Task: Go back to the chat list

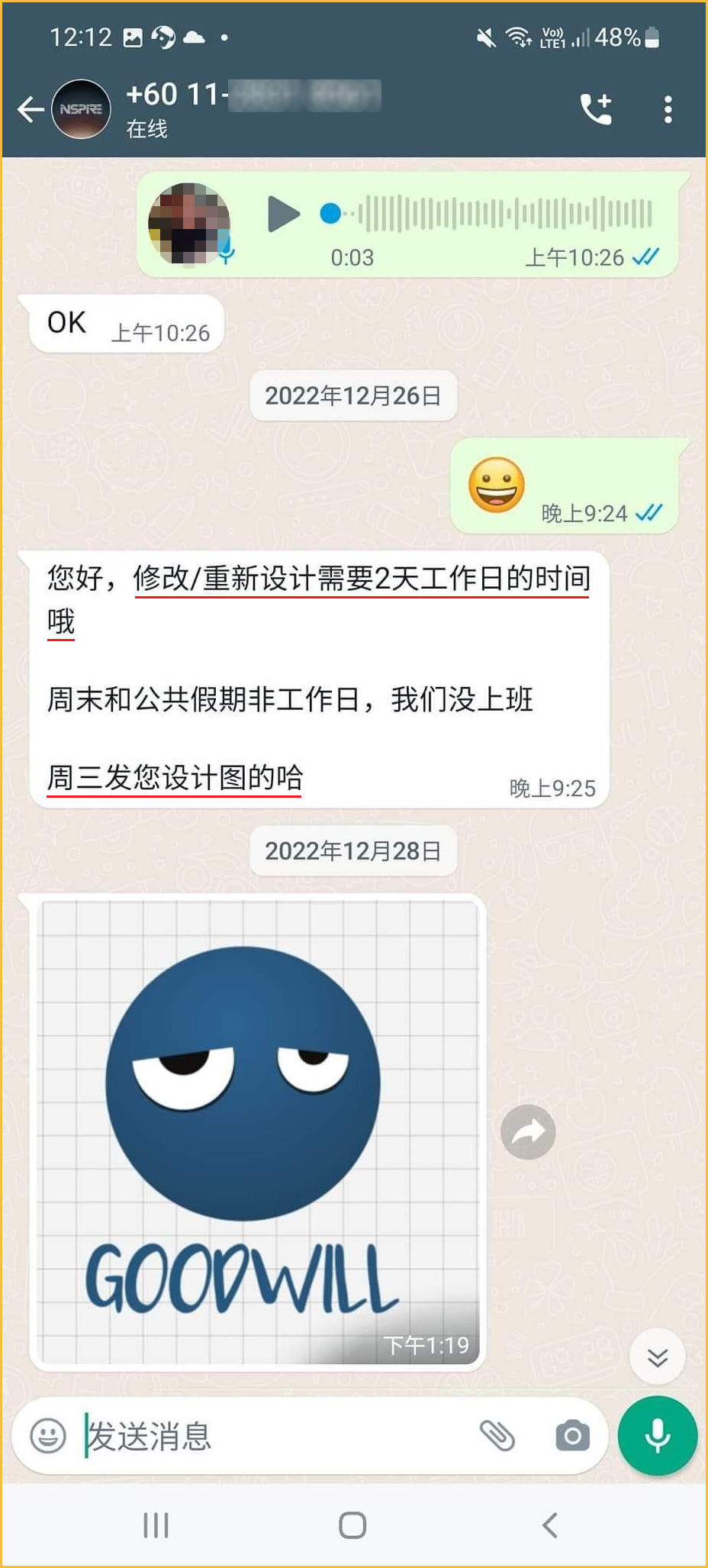Action: (31, 109)
